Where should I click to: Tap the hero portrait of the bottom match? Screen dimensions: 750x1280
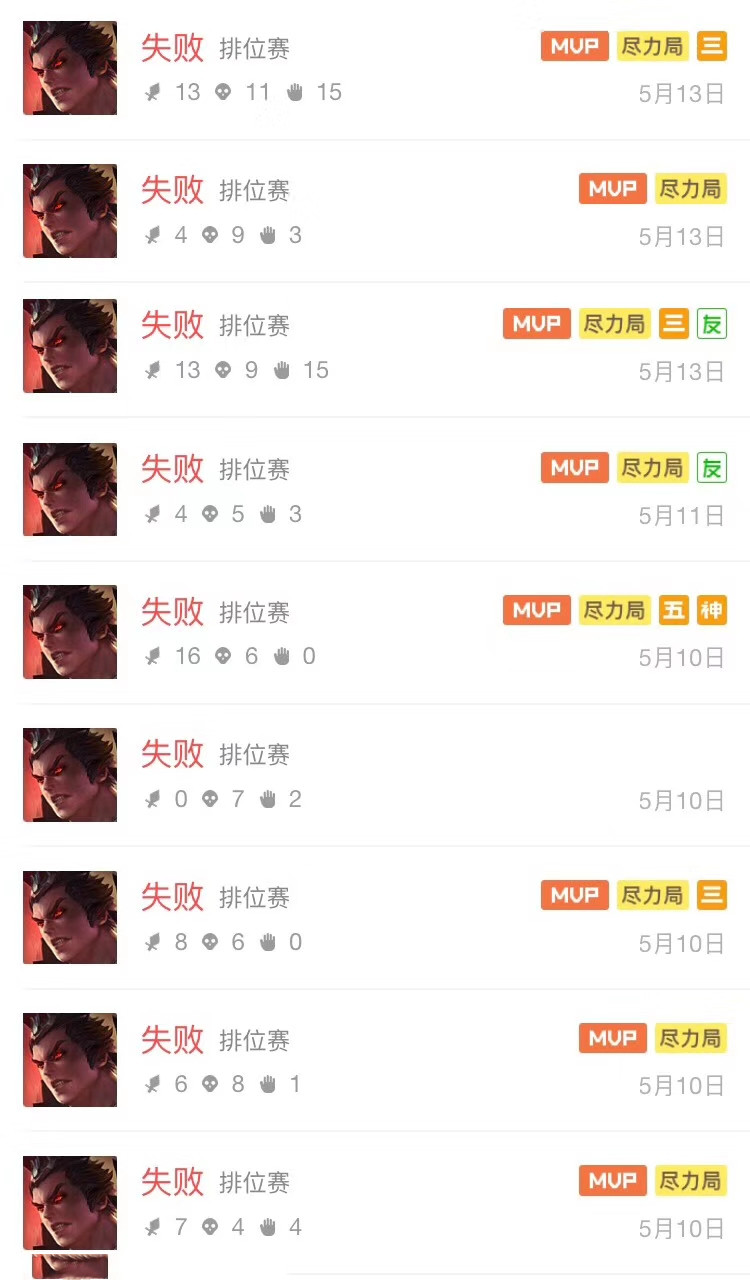(69, 1203)
